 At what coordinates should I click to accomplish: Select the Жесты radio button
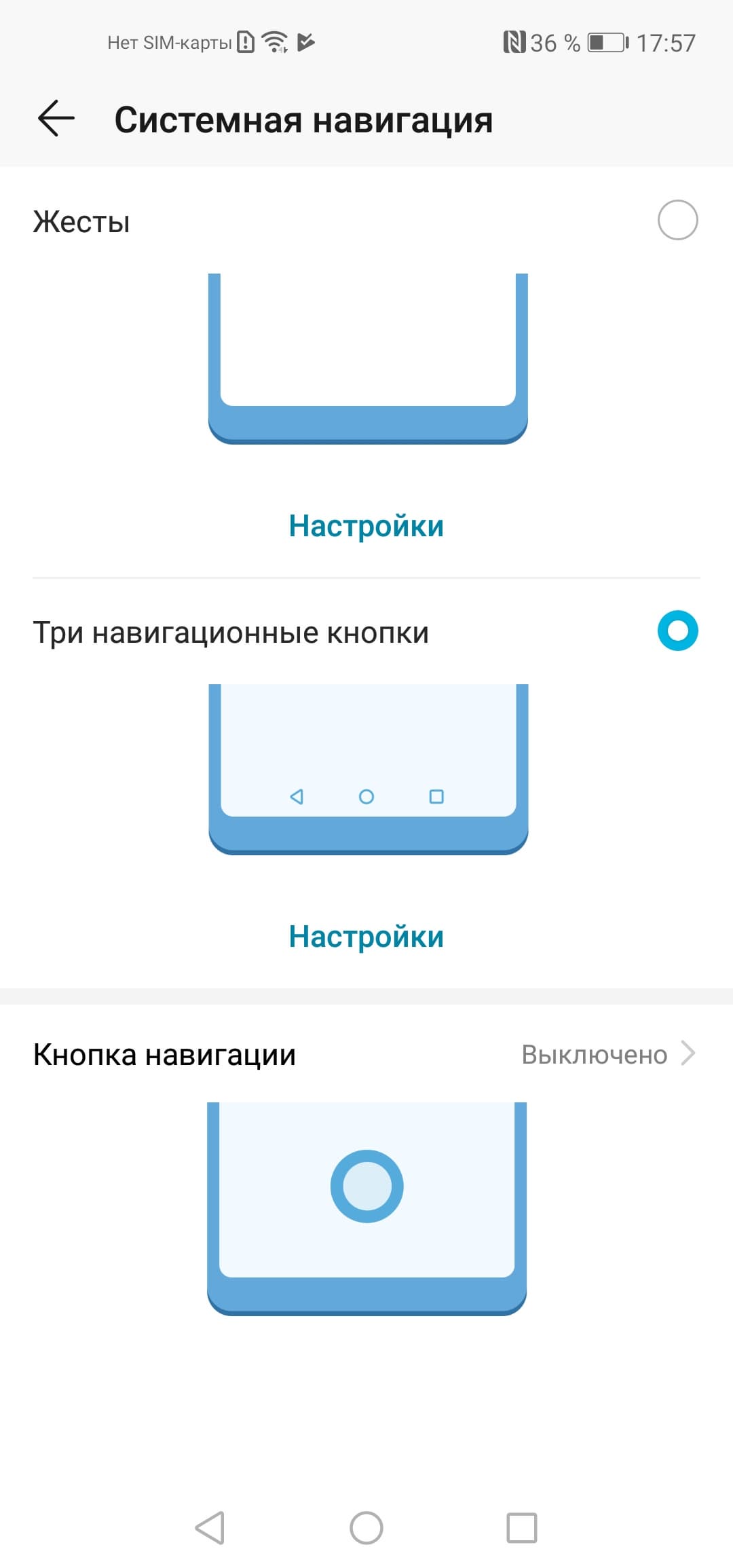pos(677,221)
